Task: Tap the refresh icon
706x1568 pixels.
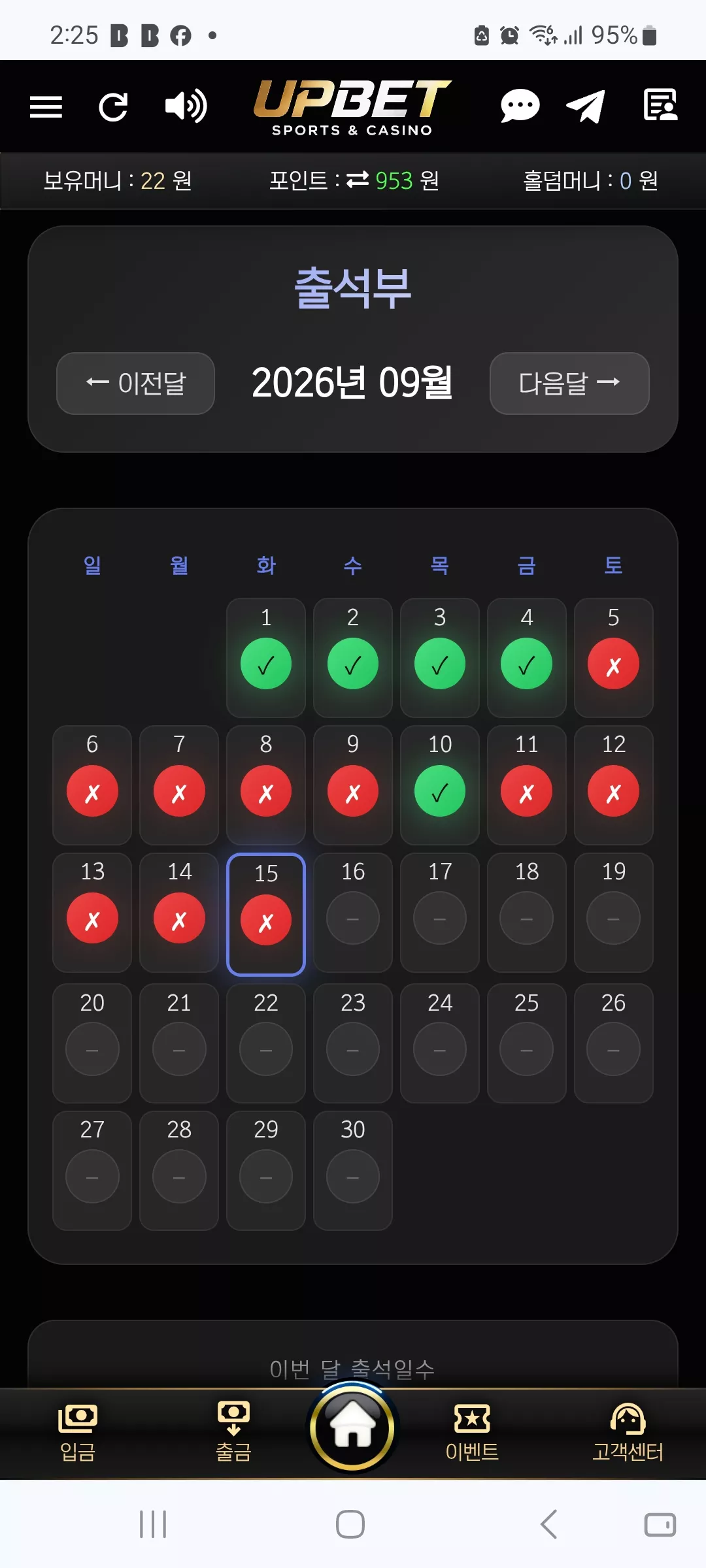Action: (x=114, y=107)
